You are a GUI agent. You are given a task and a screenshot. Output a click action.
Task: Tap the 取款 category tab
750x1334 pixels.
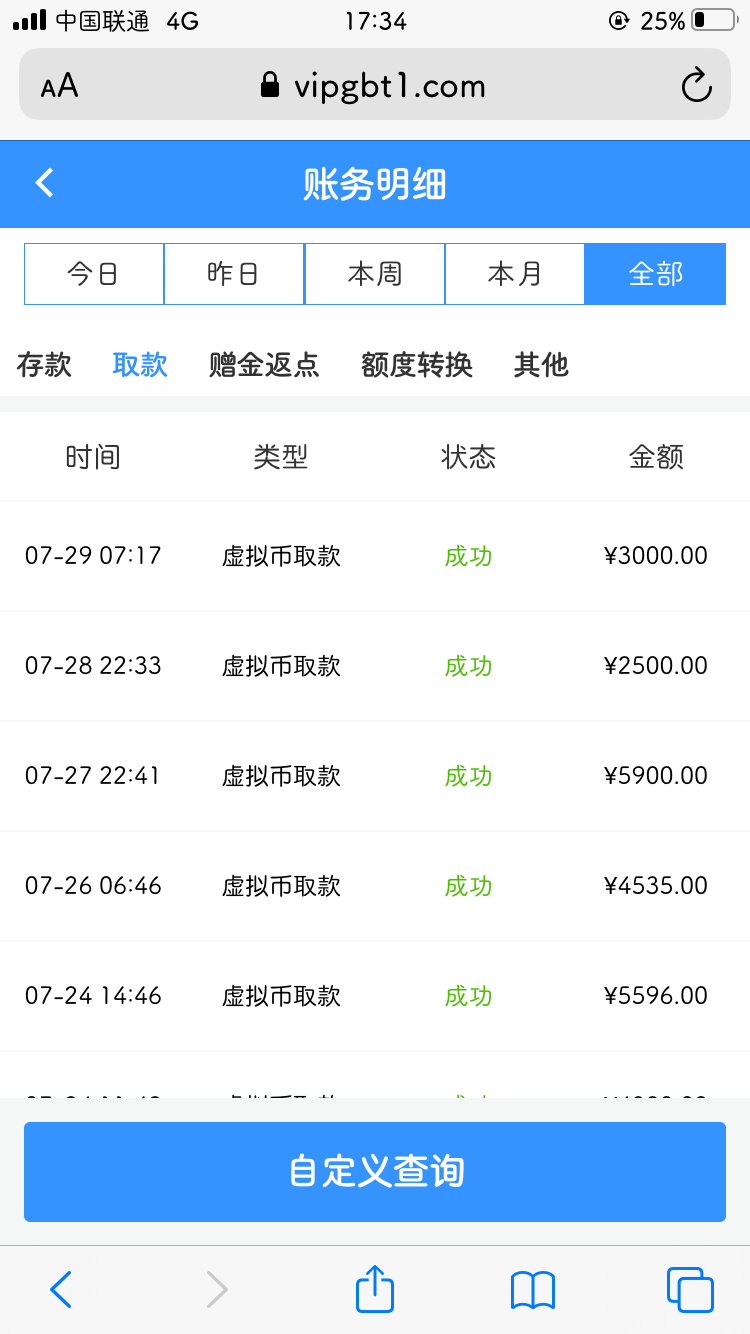[140, 365]
